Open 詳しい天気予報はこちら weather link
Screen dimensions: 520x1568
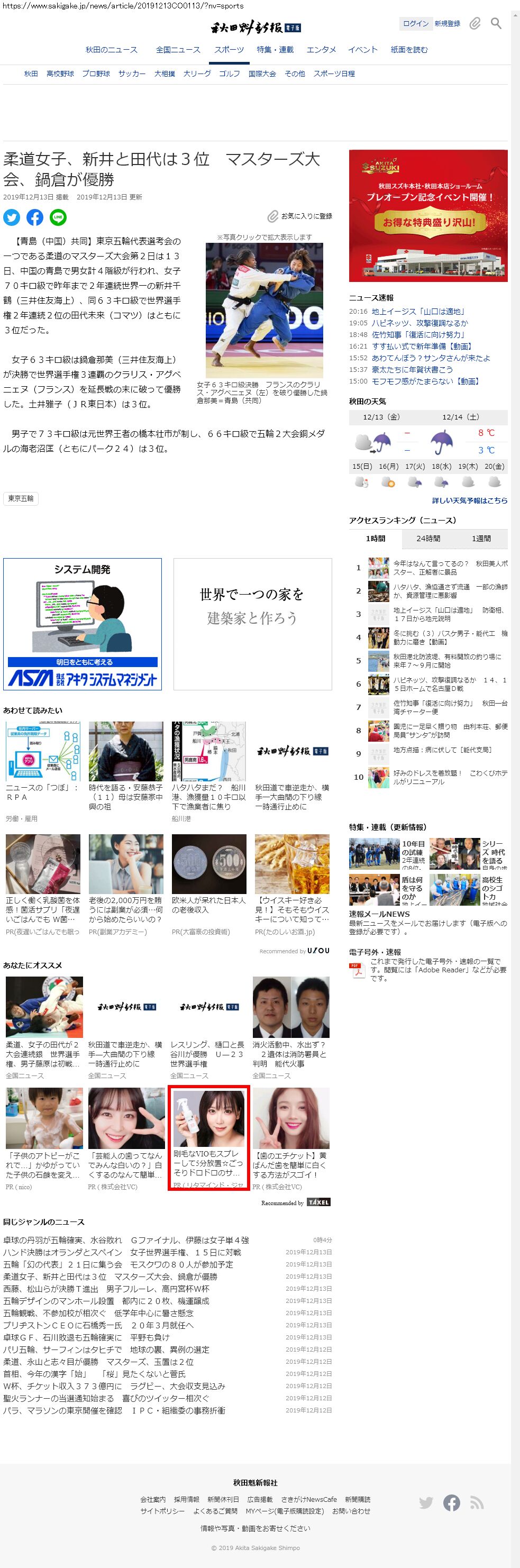click(469, 500)
